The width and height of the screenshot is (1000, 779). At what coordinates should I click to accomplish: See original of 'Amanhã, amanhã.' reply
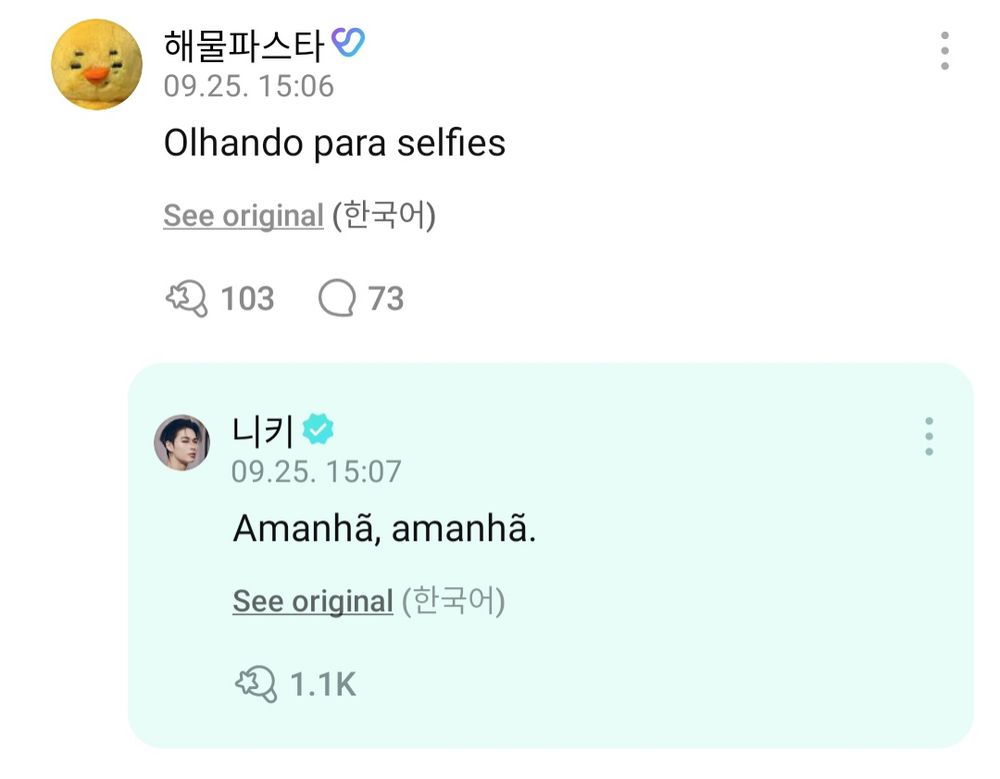tap(312, 601)
